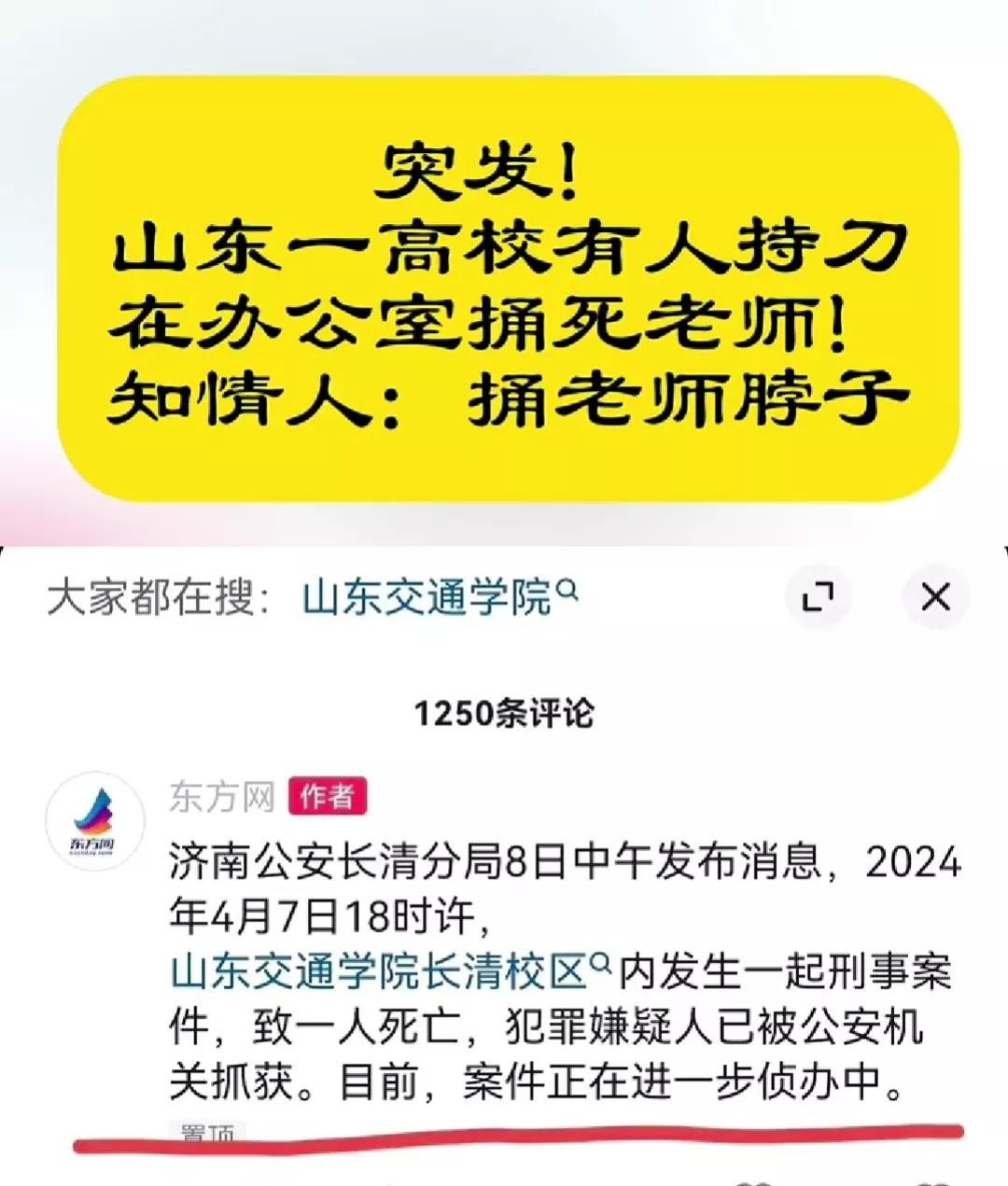Open 东方网 author avatar
The image size is (1008, 1186).
click(x=95, y=821)
